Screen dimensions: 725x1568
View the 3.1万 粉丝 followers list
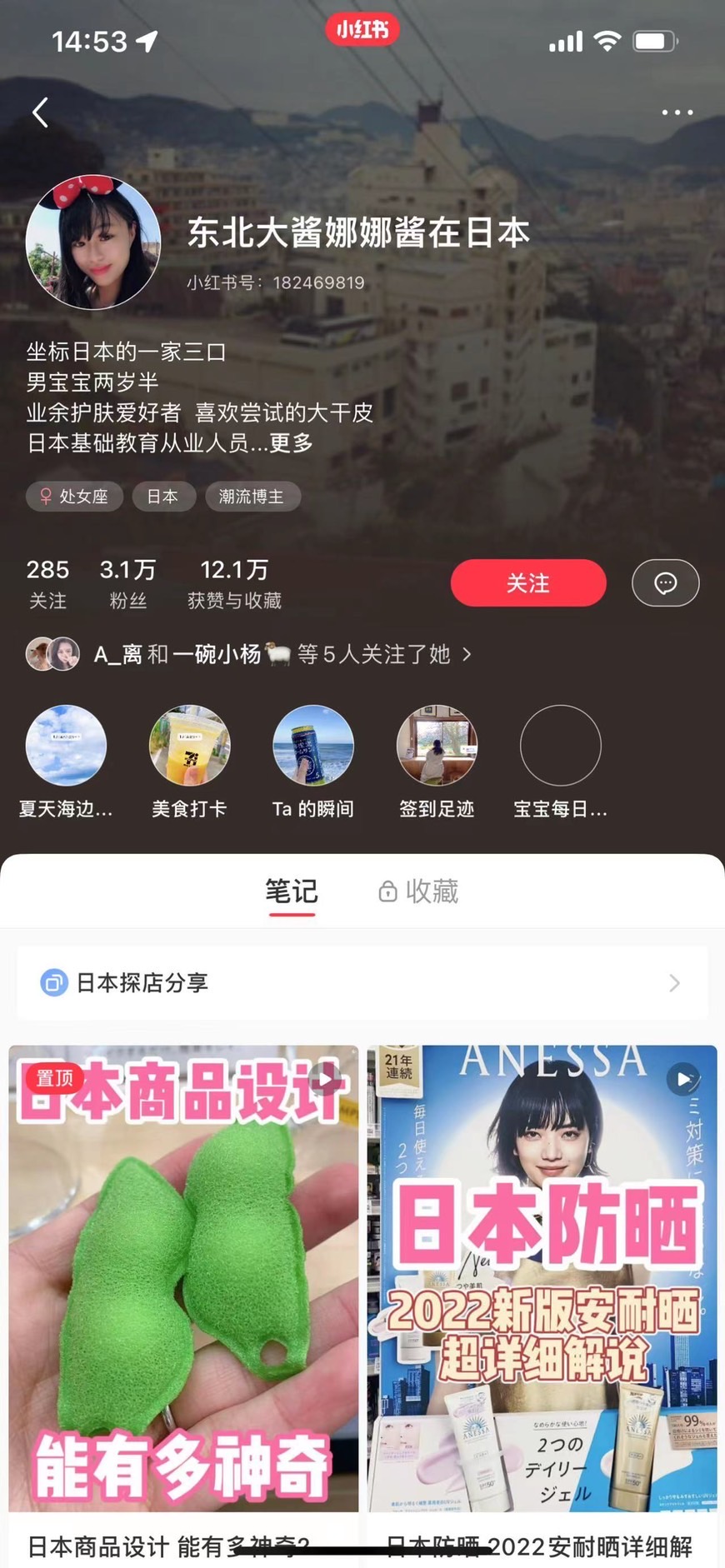point(127,583)
